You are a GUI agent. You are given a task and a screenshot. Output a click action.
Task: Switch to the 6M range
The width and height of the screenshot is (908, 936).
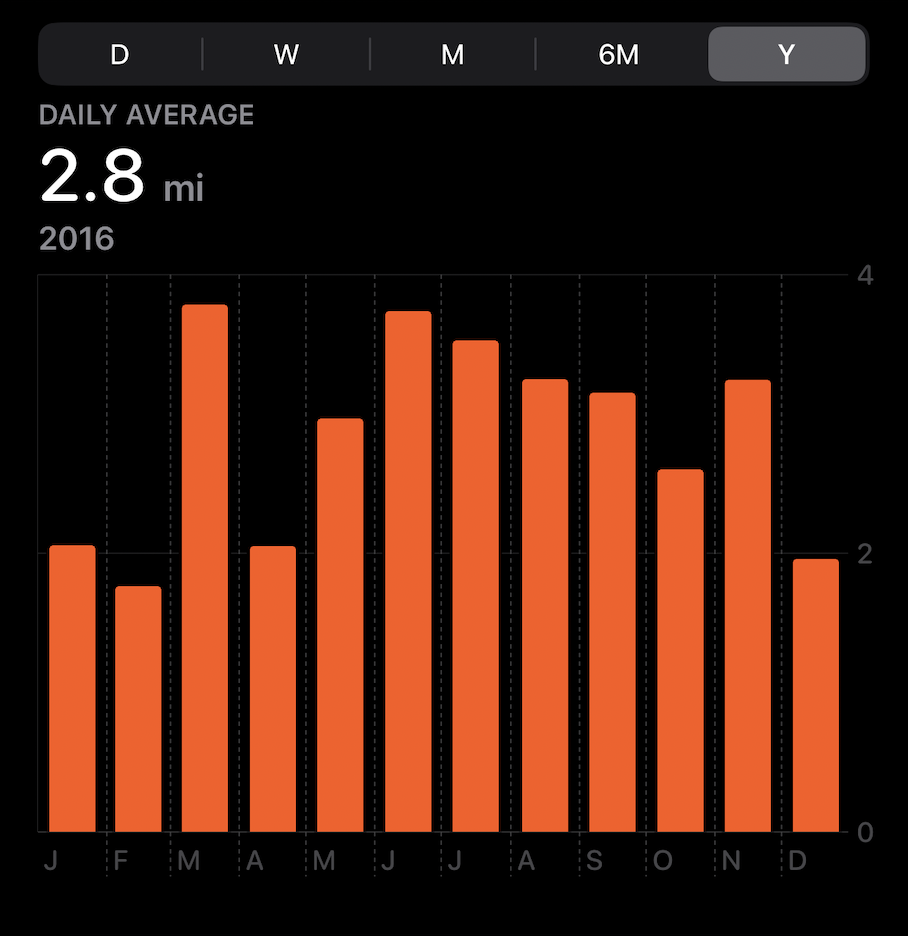619,55
